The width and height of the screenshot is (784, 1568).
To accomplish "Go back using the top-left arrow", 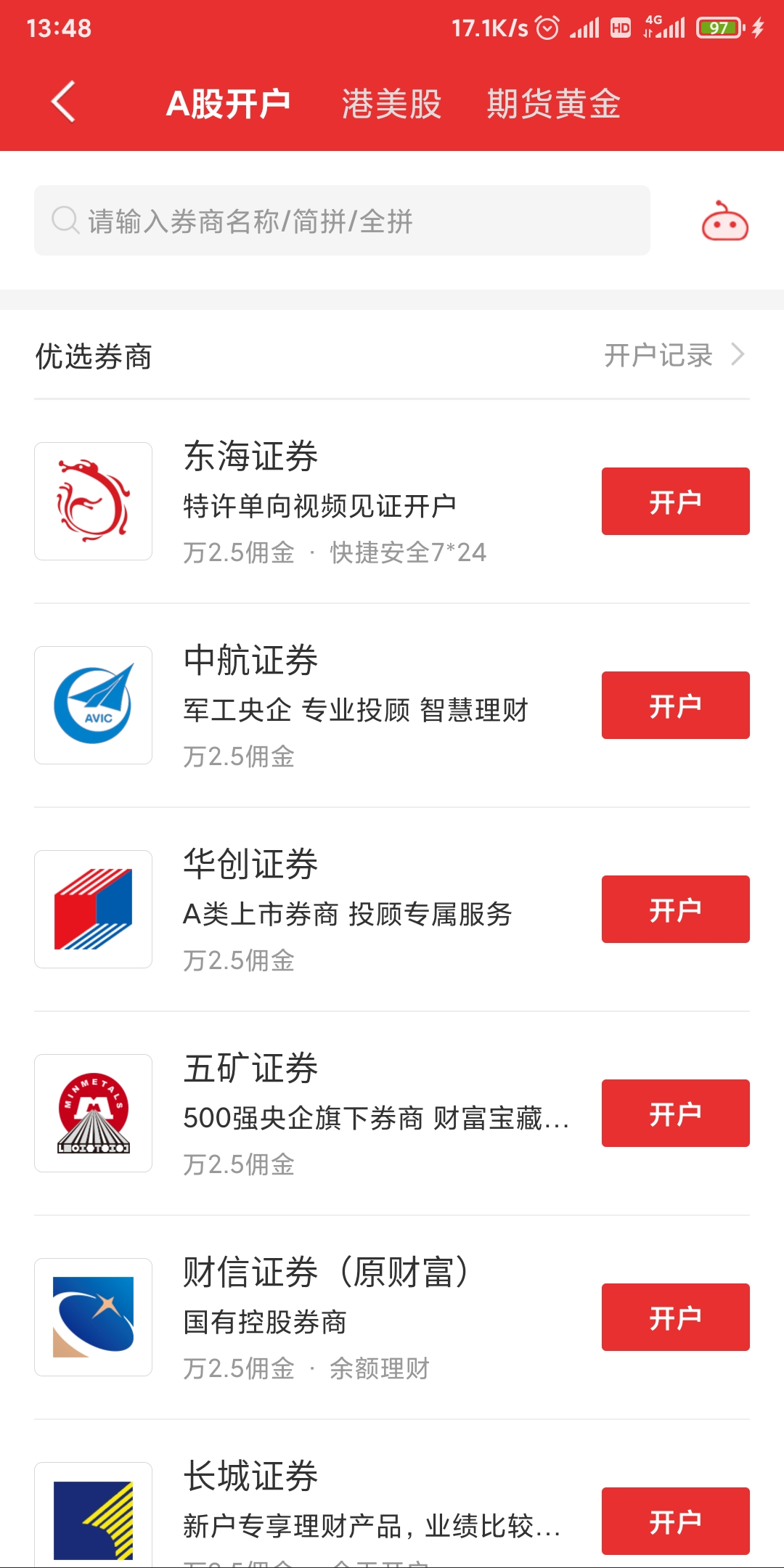I will pos(64,102).
